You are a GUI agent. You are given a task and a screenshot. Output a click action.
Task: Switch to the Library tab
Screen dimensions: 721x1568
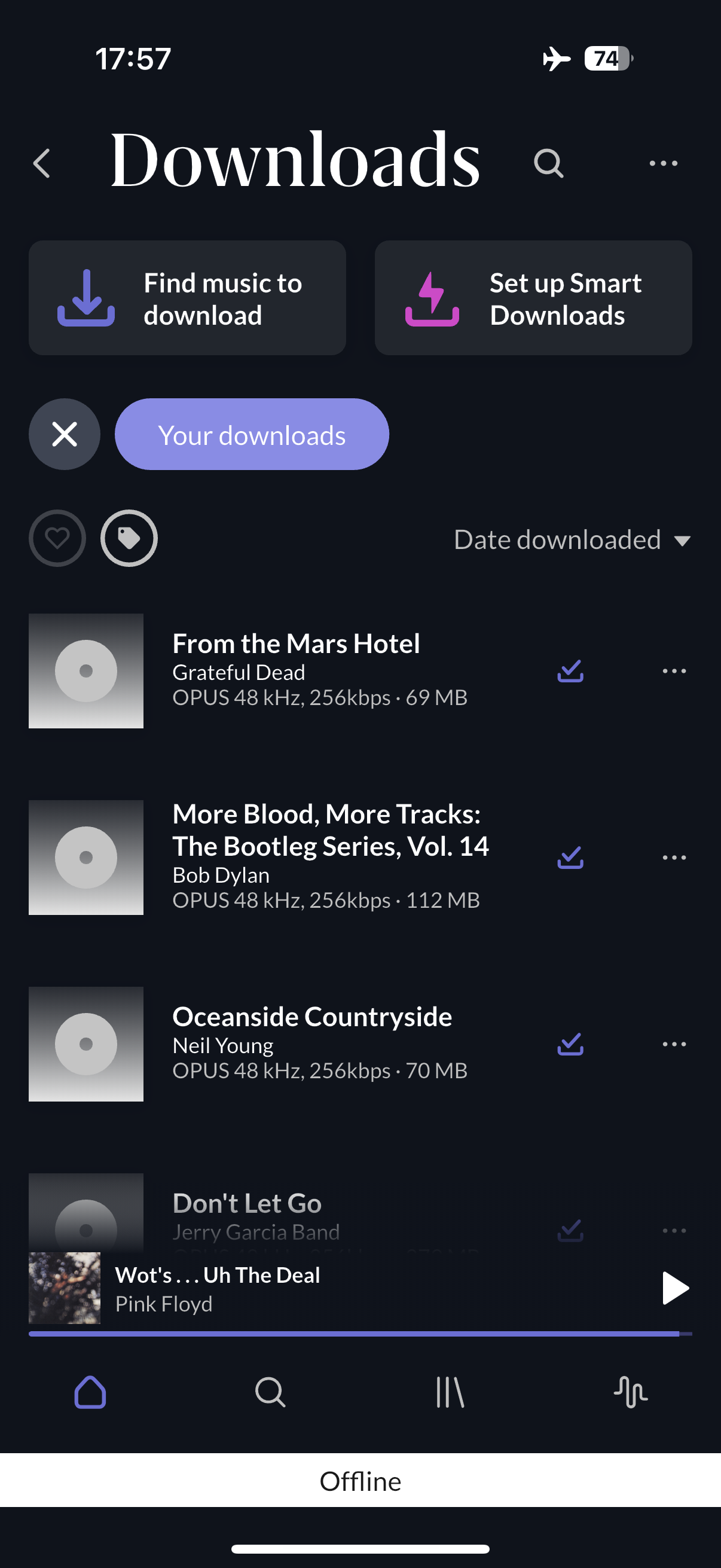coord(450,1392)
